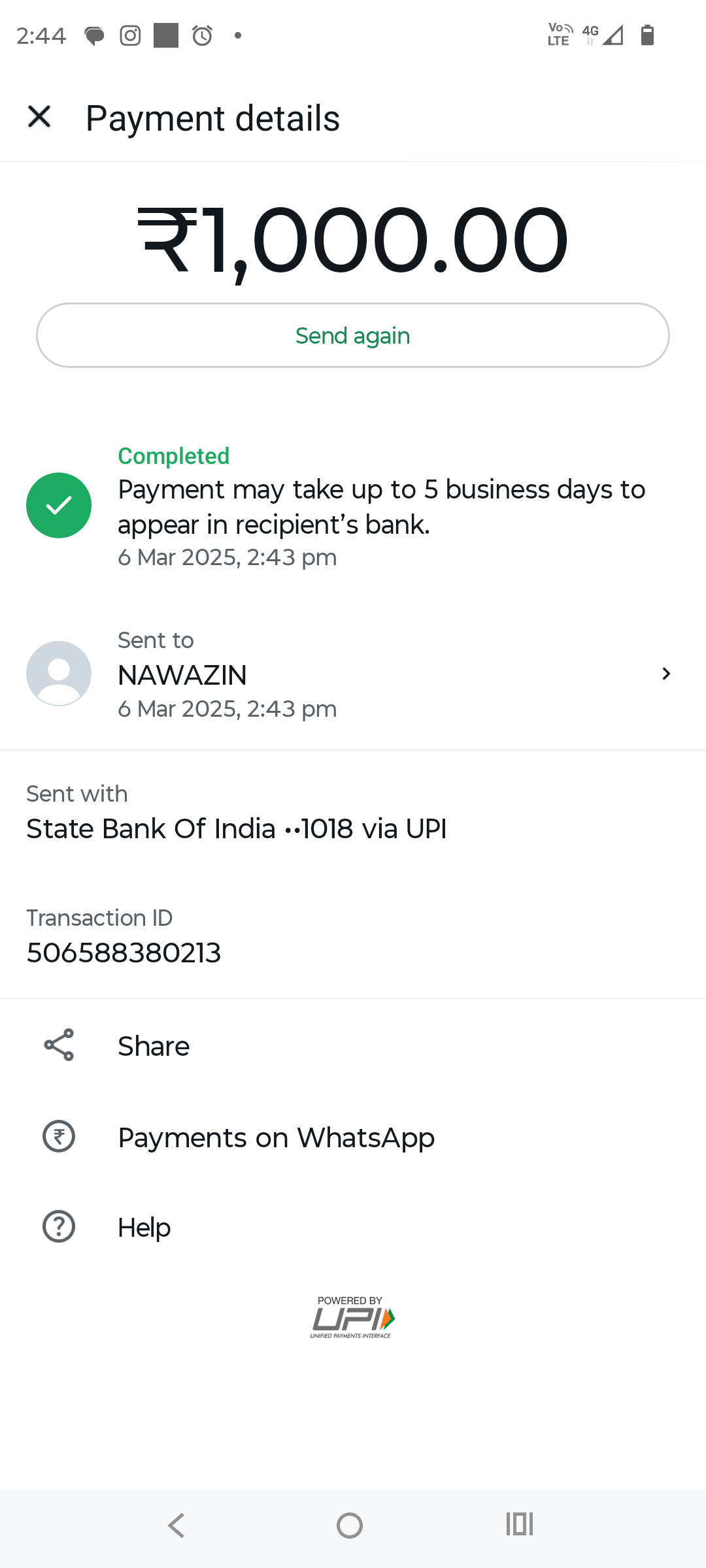The image size is (706, 1568).
Task: Close the Payment details screen
Action: click(39, 118)
